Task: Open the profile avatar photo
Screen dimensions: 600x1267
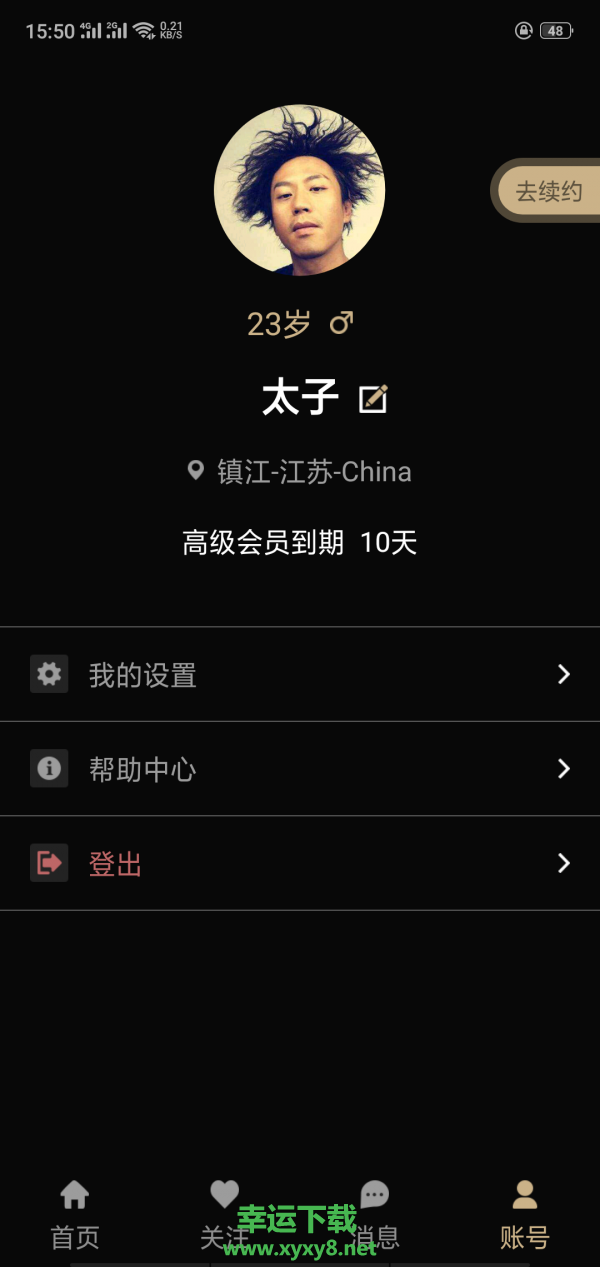Action: click(x=299, y=190)
